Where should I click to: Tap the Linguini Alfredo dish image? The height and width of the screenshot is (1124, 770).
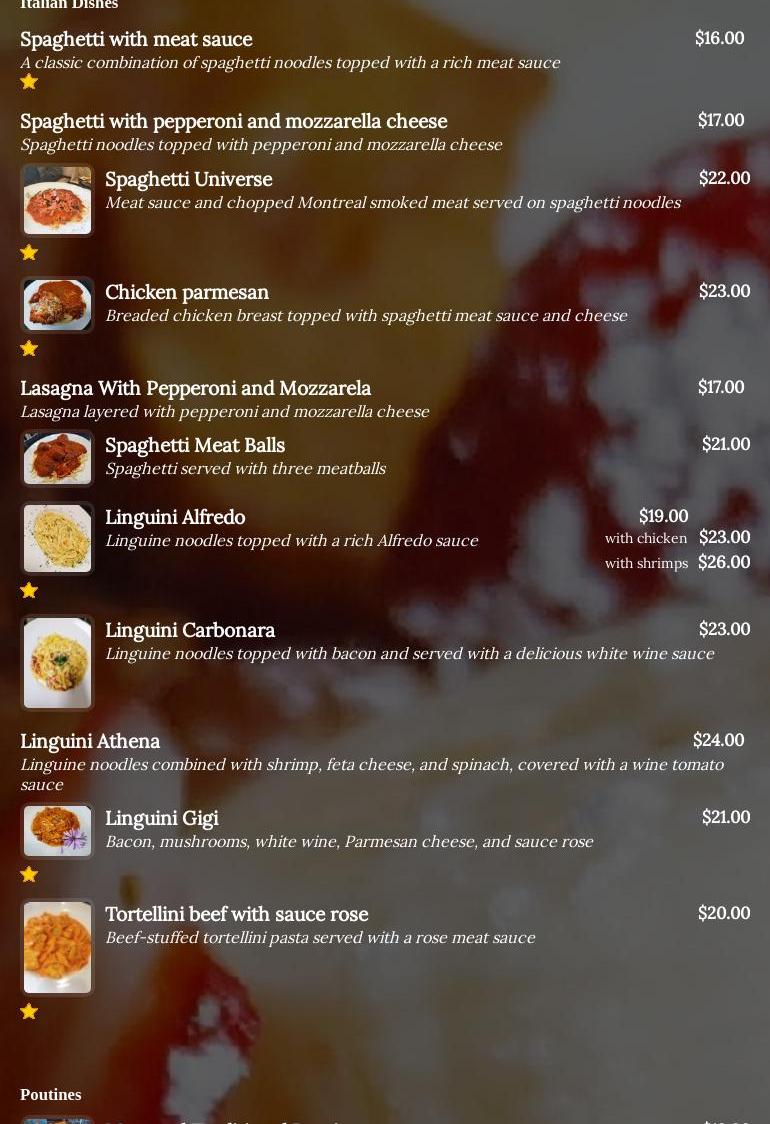(57, 538)
